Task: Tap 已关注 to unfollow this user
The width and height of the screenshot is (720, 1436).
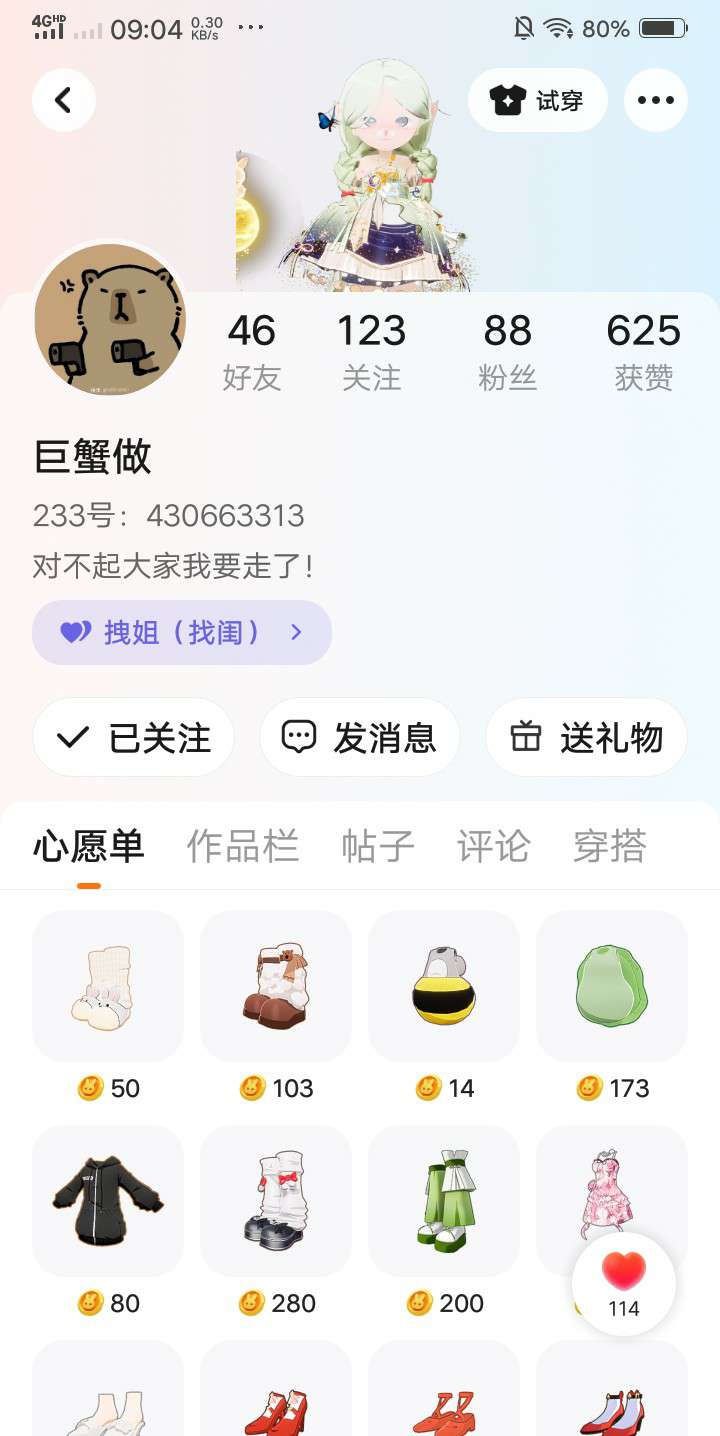Action: [134, 738]
